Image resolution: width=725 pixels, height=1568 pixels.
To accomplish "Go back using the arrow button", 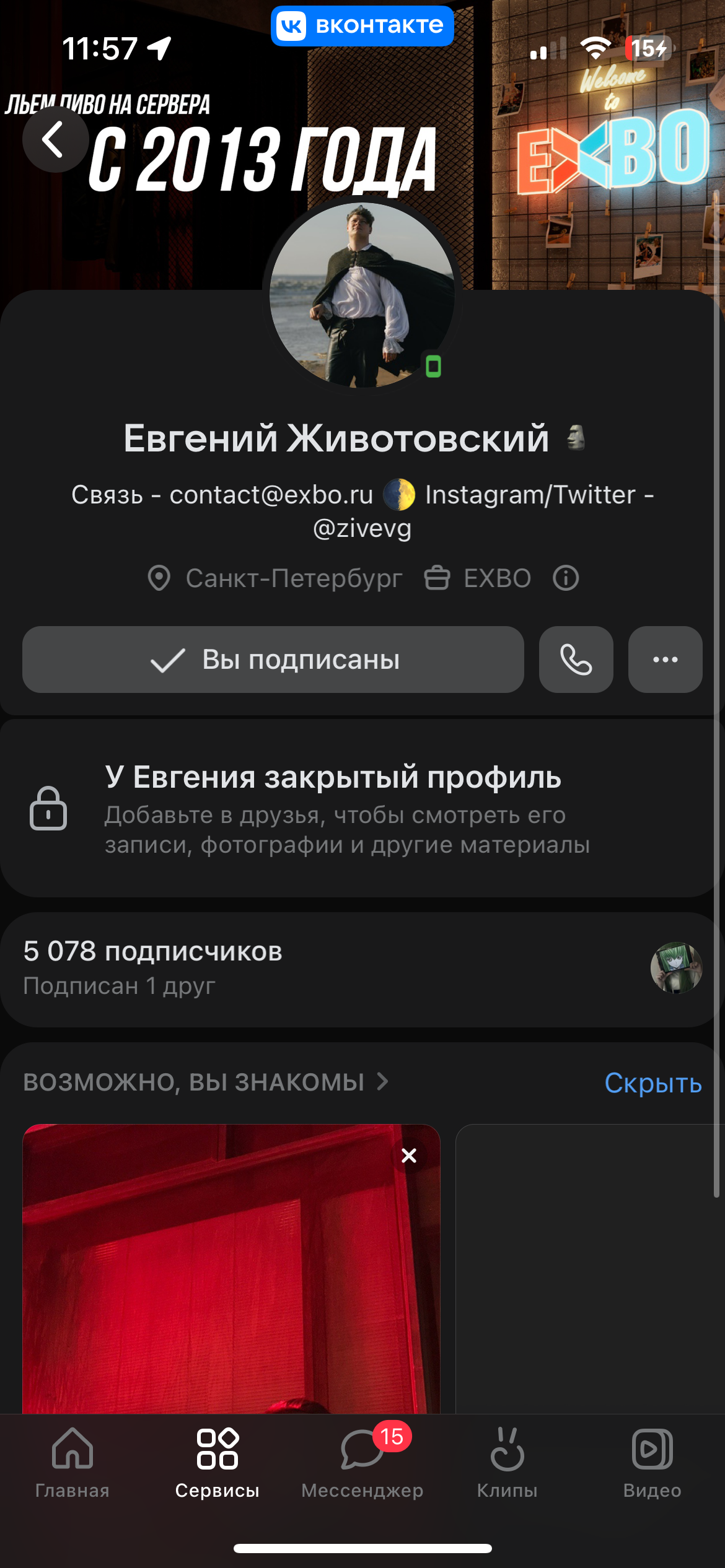I will pos(55,139).
